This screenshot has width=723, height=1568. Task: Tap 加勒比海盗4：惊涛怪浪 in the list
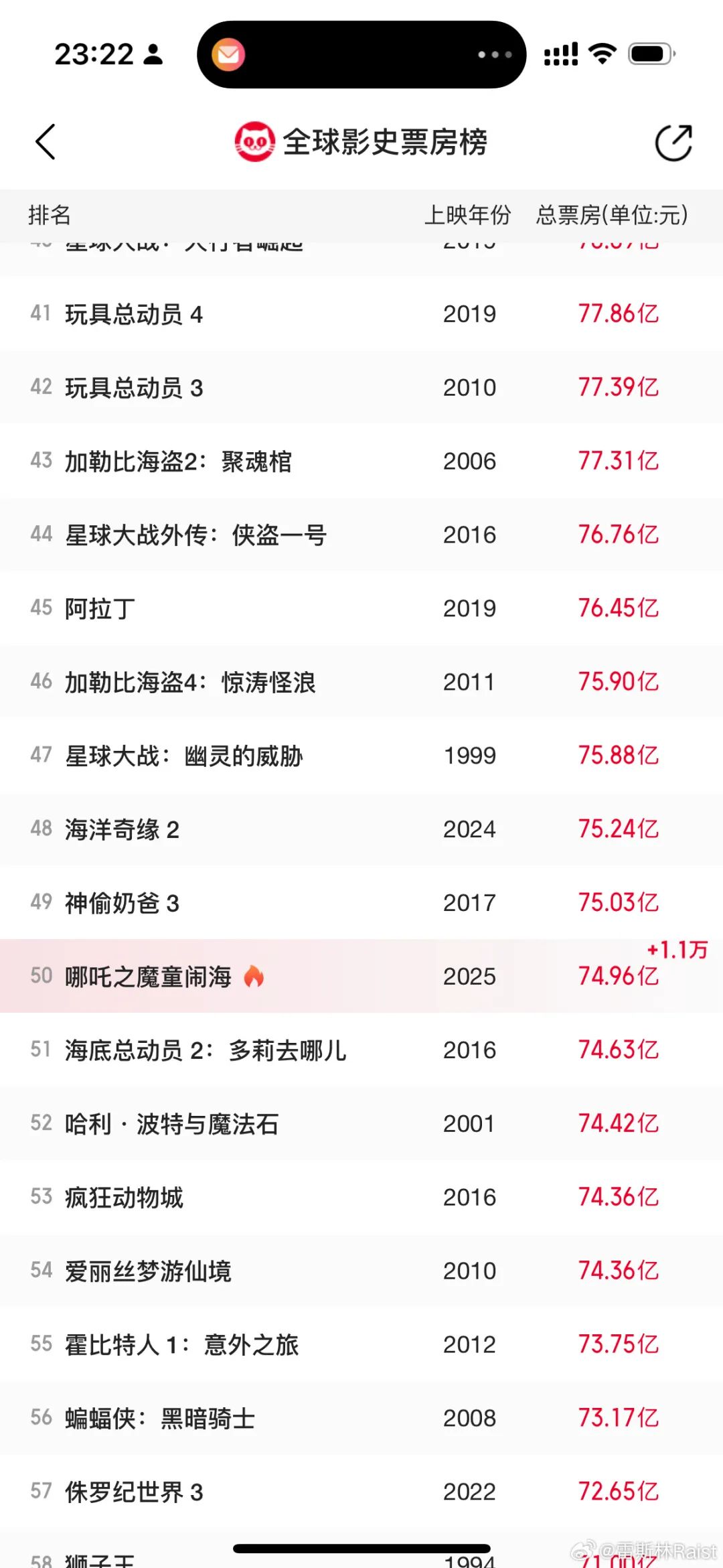tap(190, 683)
